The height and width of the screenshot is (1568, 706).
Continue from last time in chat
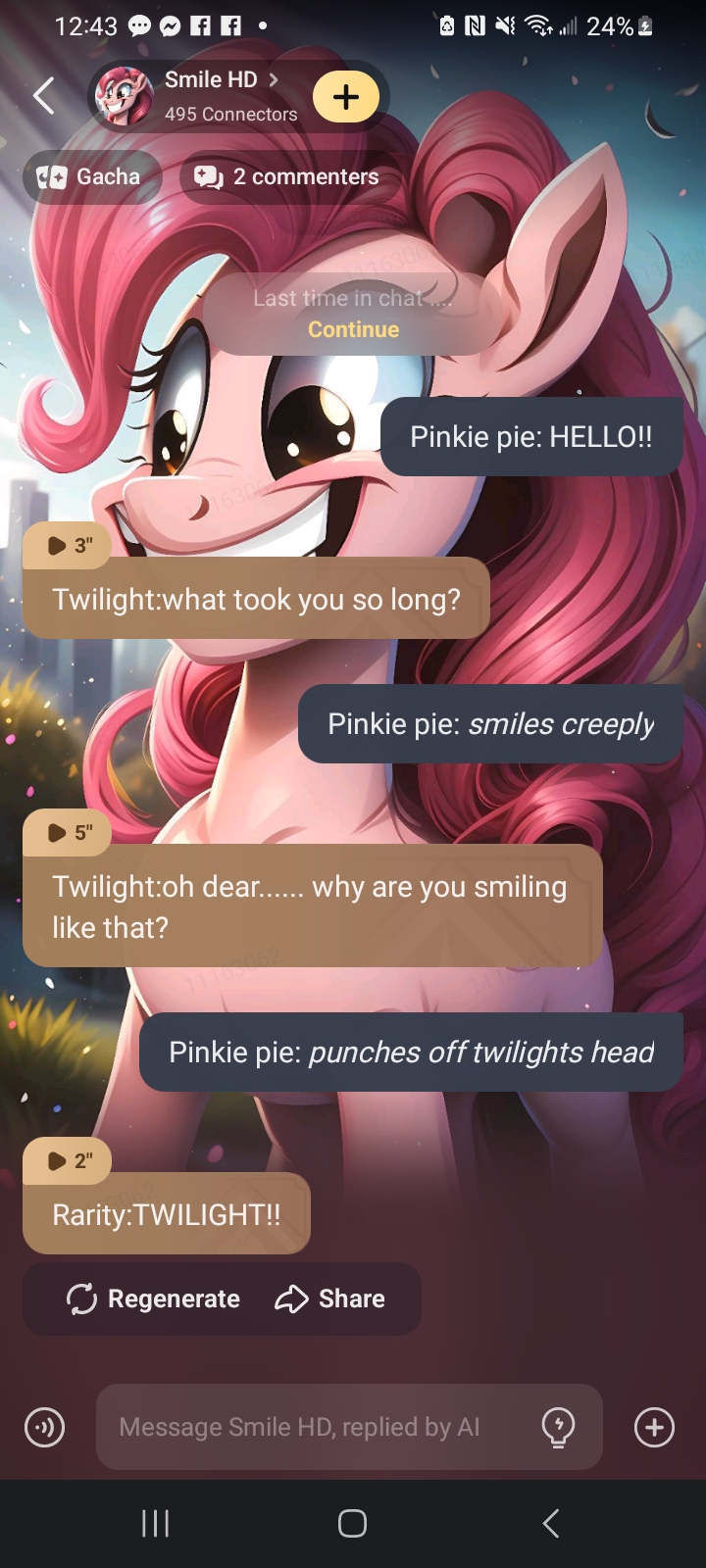pos(353,329)
